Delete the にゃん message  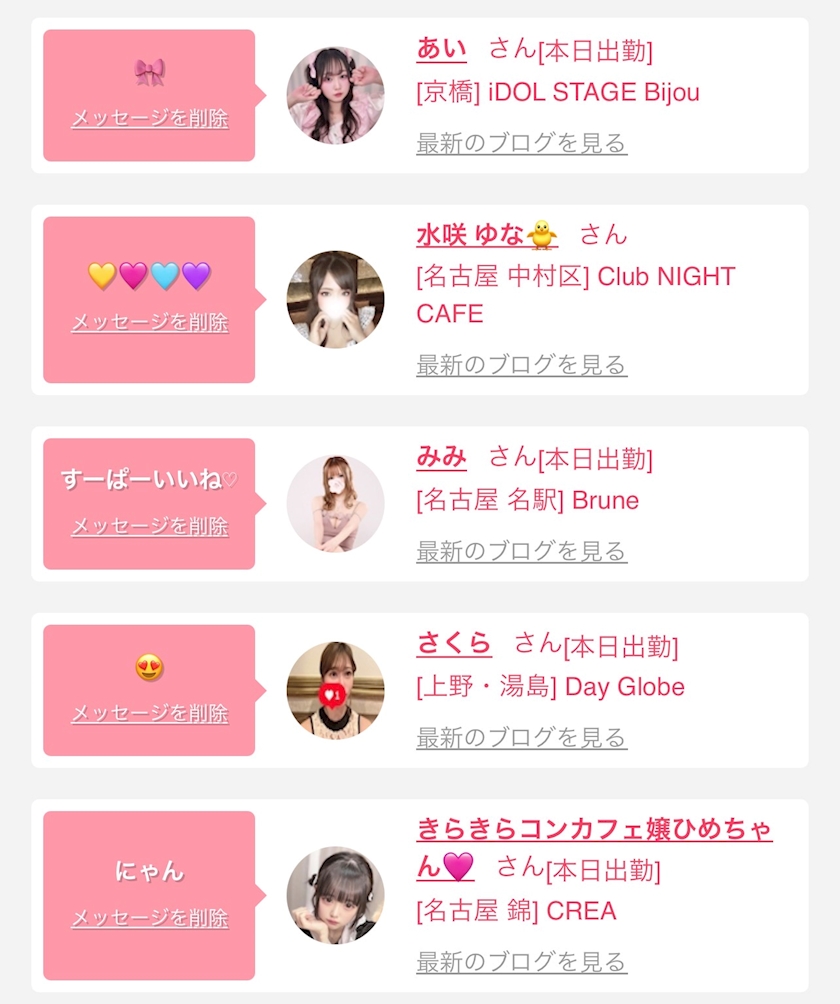pyautogui.click(x=150, y=918)
